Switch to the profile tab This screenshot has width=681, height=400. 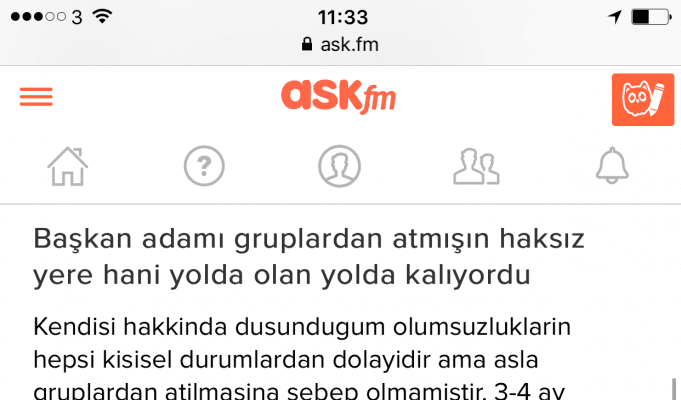[339, 166]
